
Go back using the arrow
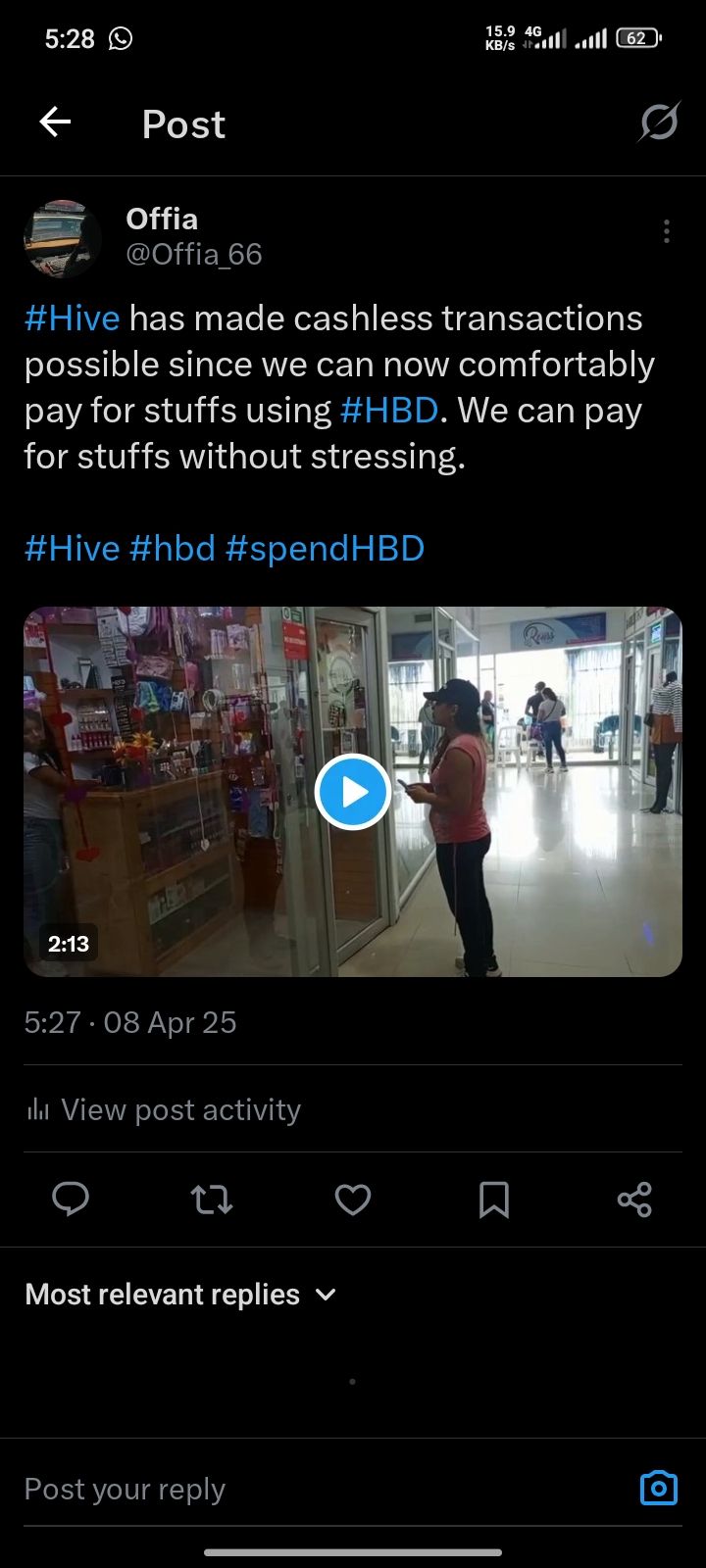tap(55, 122)
